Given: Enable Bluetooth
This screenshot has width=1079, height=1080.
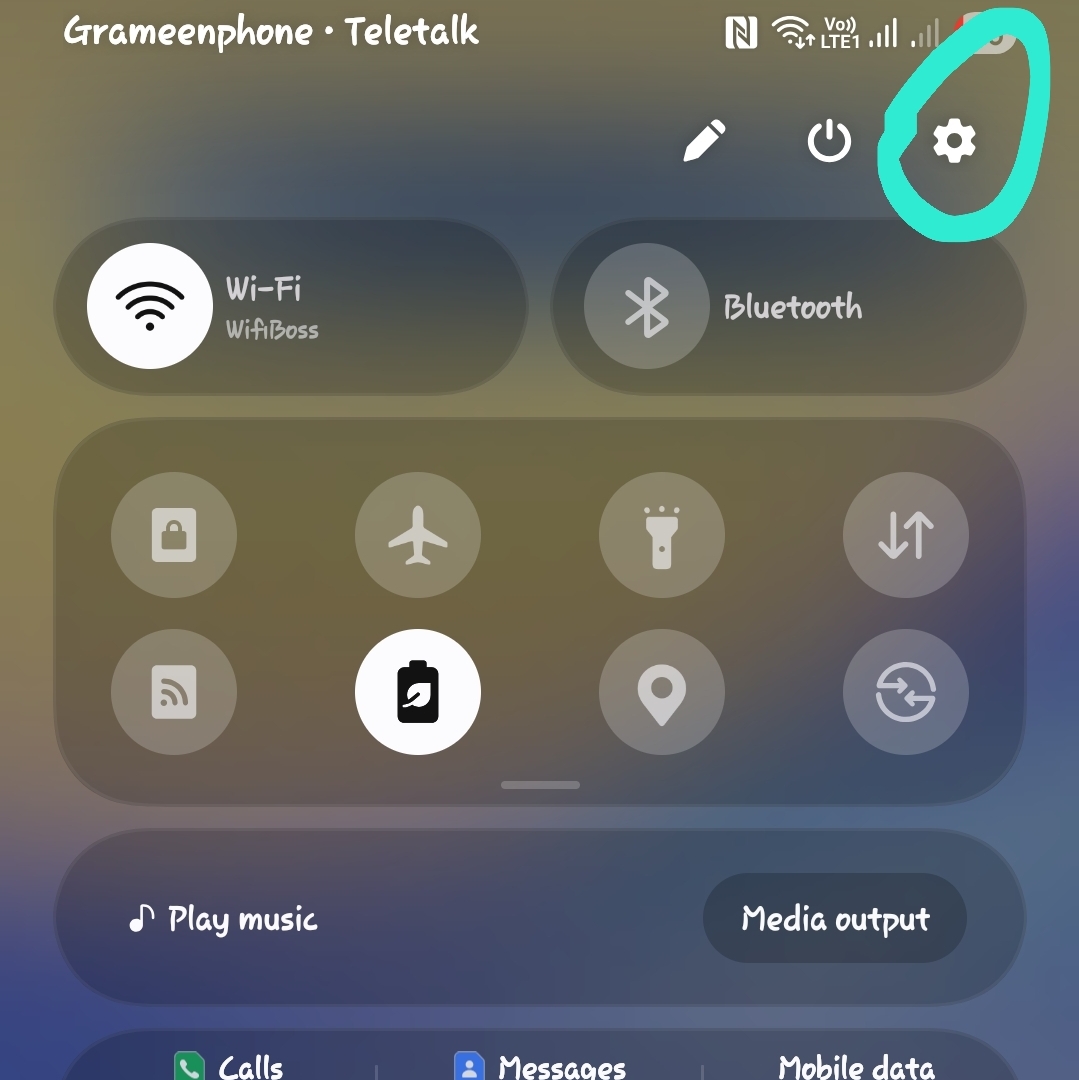Looking at the screenshot, I should coord(646,307).
